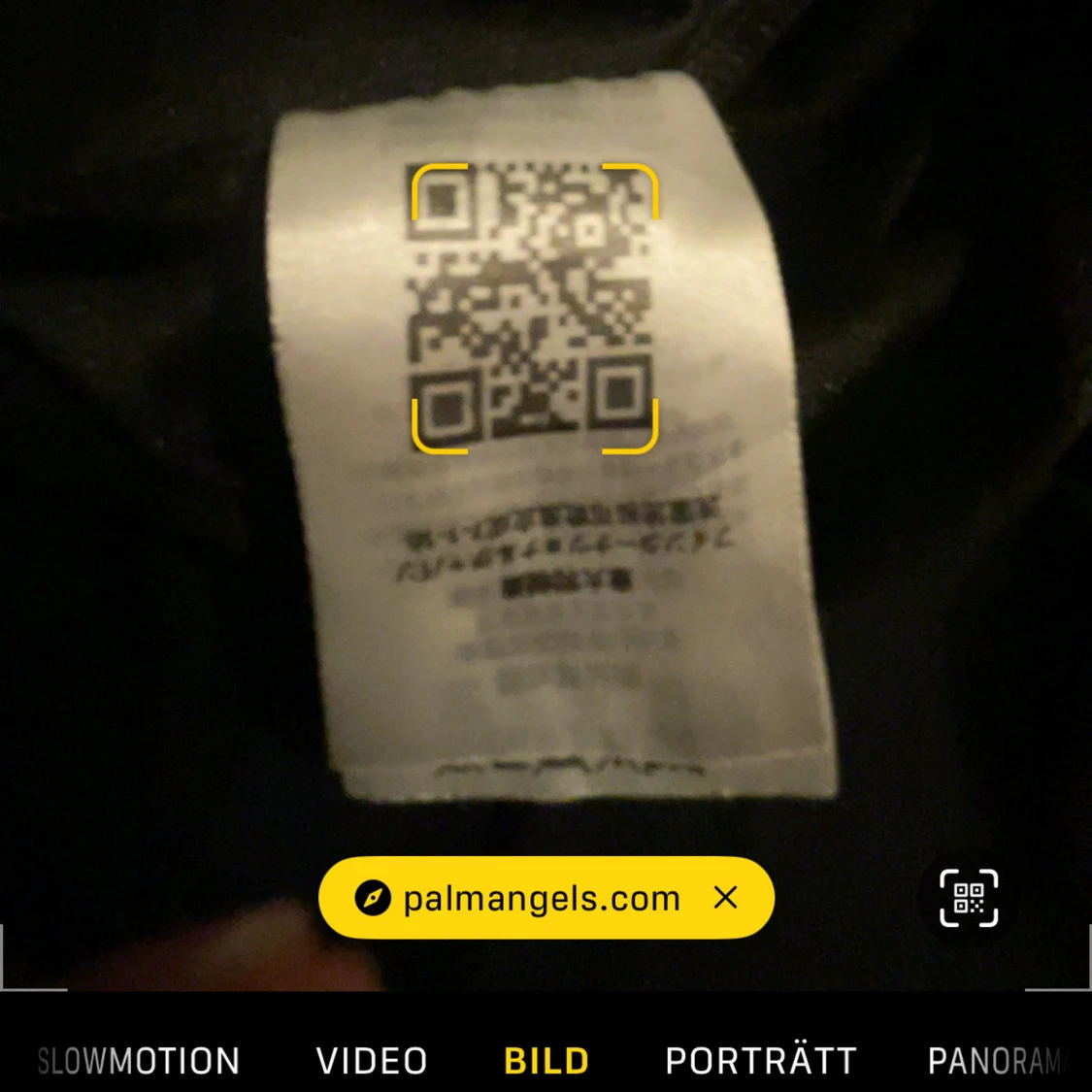Select the Bild photo mode

(546, 1061)
